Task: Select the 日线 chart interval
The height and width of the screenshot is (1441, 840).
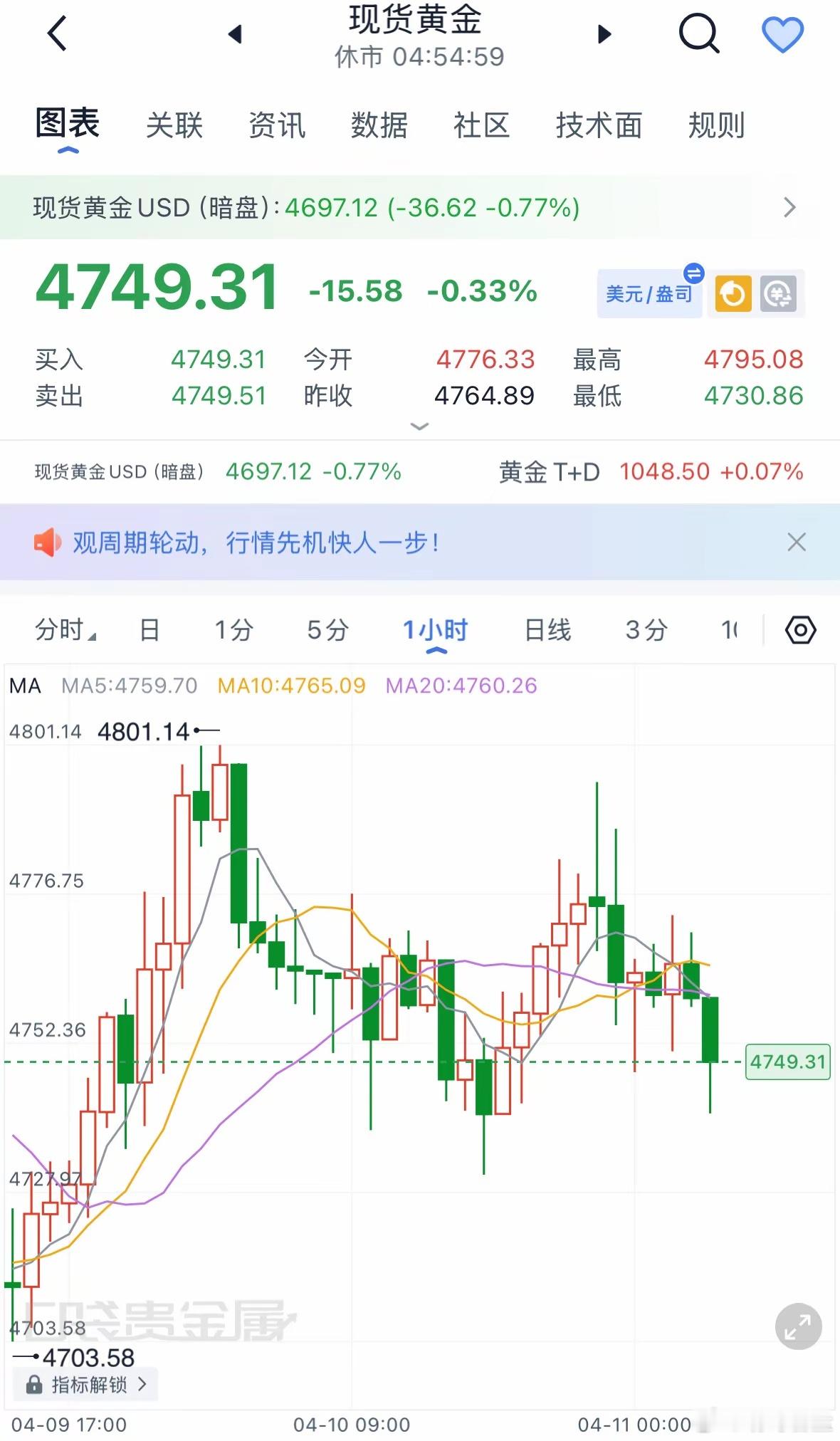Action: tap(545, 629)
